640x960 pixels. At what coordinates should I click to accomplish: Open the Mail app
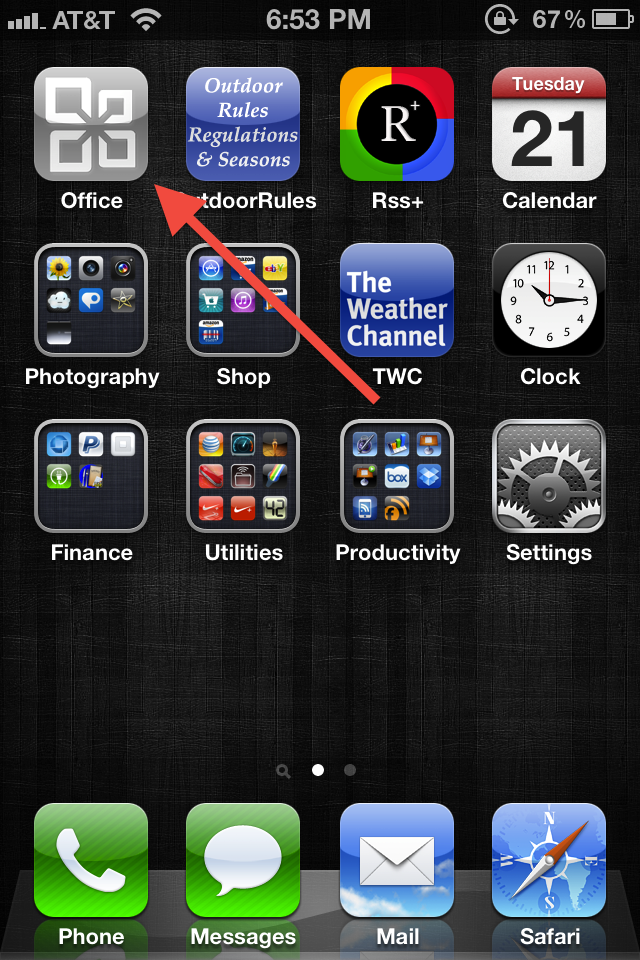[396, 860]
